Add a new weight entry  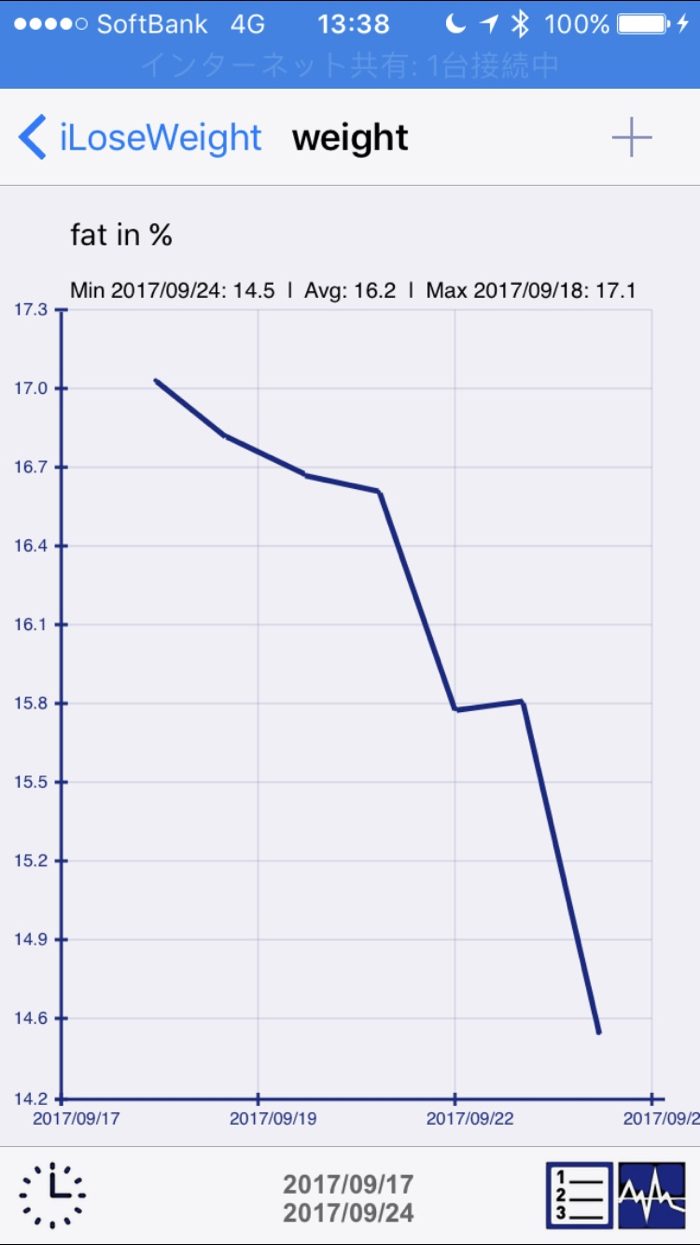pos(631,138)
